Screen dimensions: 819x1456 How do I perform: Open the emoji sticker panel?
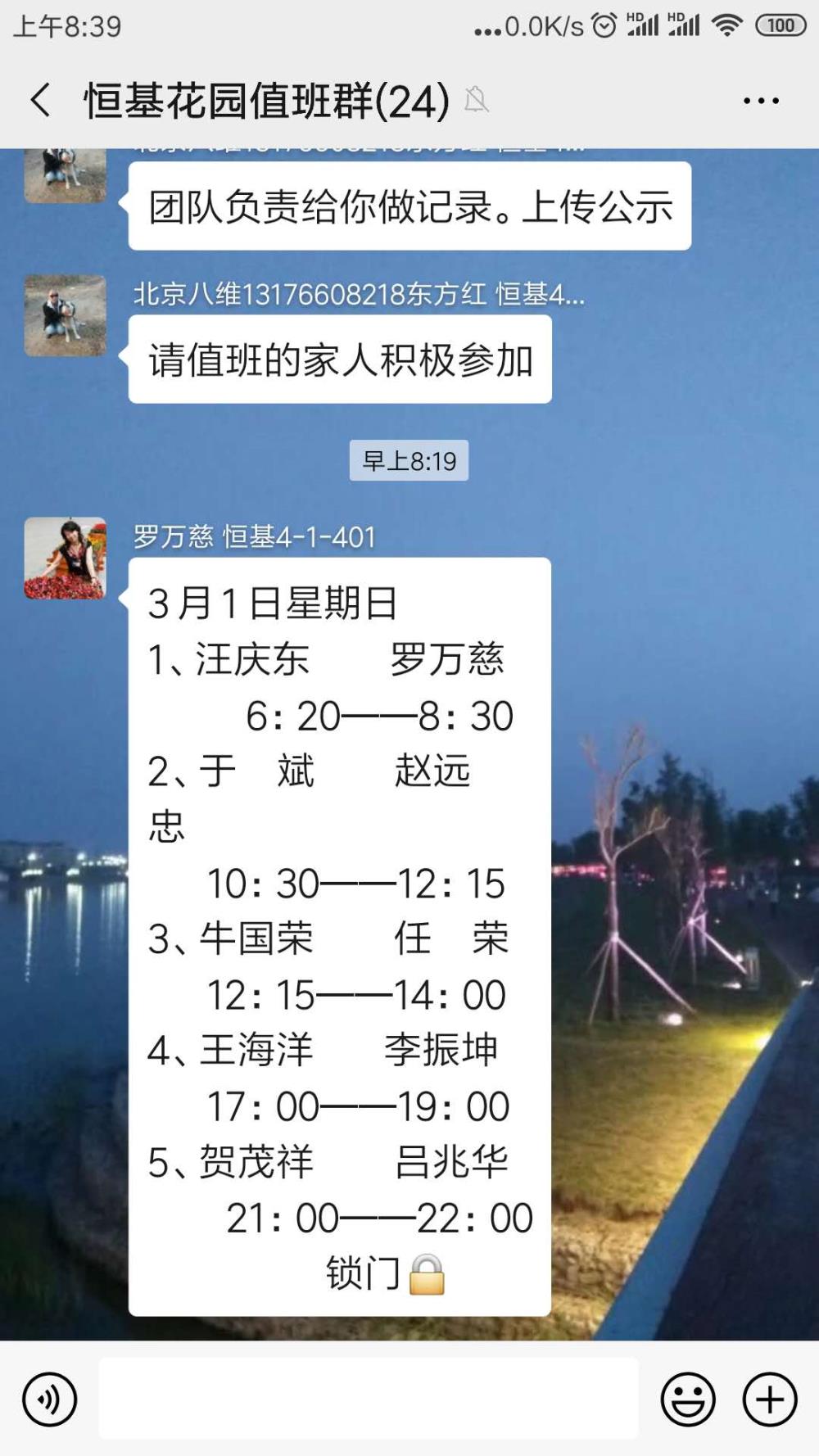click(x=688, y=1399)
